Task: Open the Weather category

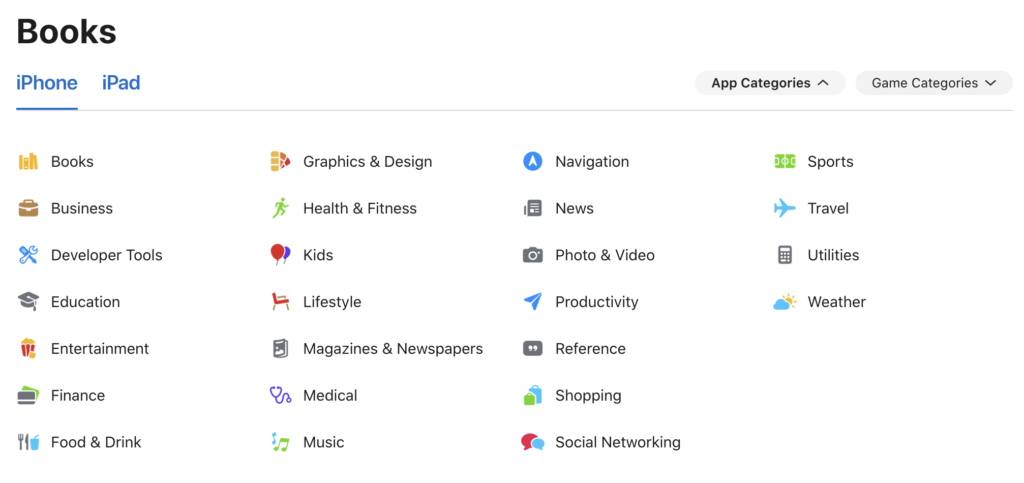Action: [836, 302]
